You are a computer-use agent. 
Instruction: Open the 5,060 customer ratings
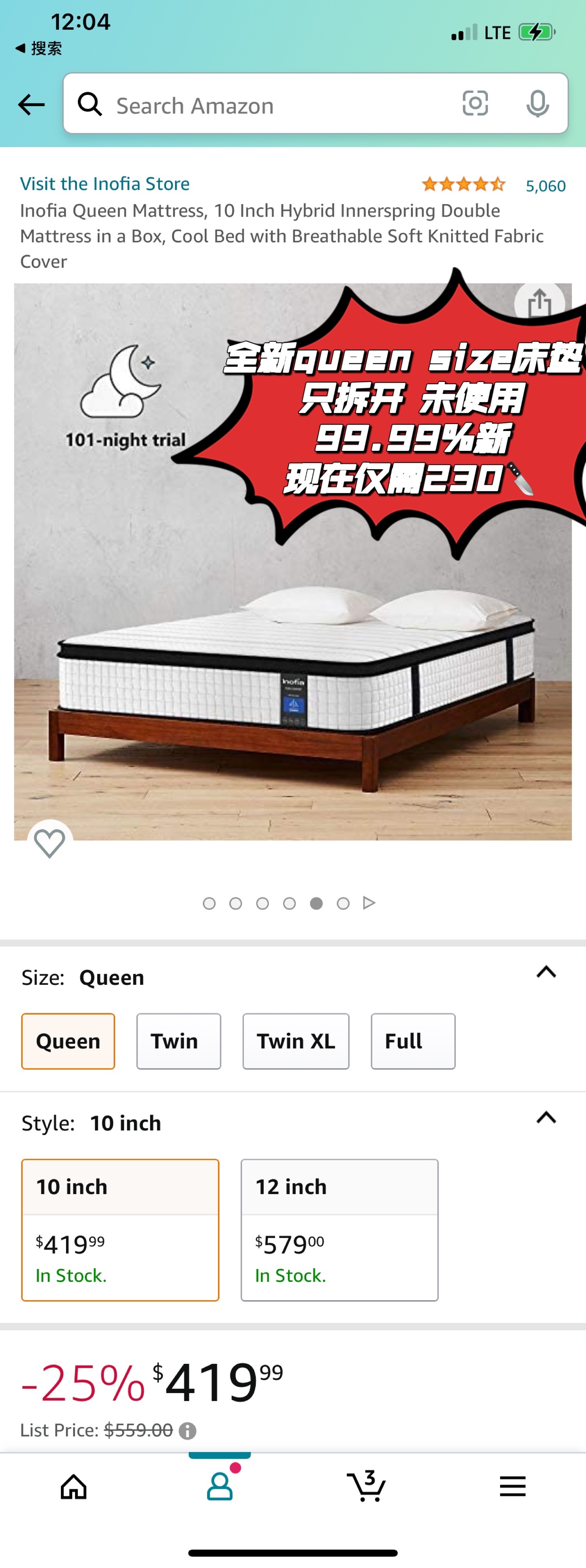coord(545,186)
